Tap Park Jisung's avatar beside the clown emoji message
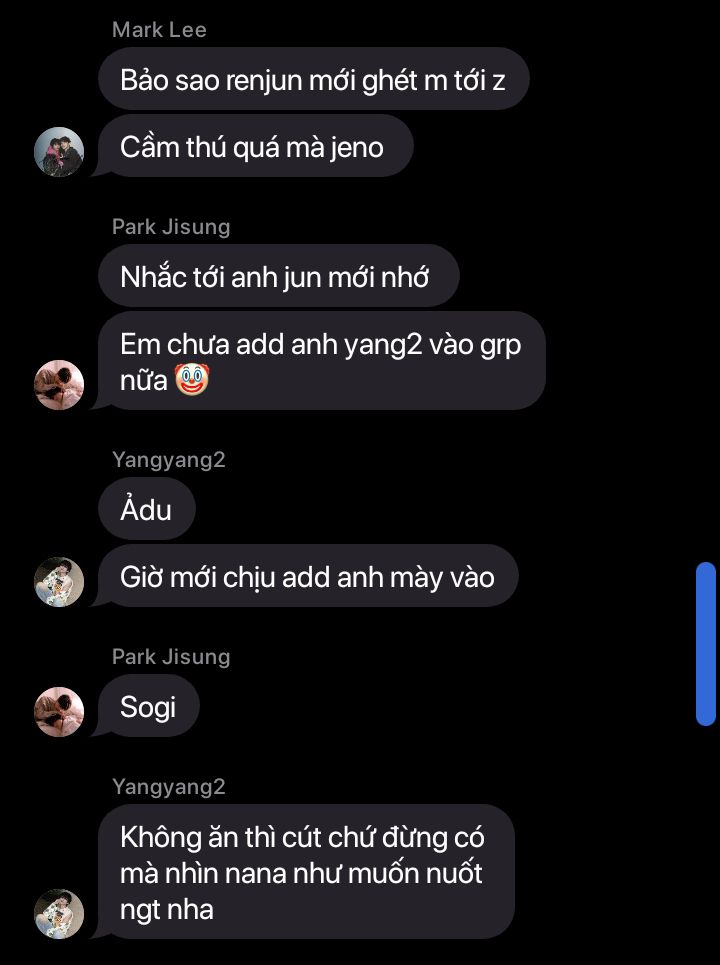The image size is (720, 965). tap(59, 385)
